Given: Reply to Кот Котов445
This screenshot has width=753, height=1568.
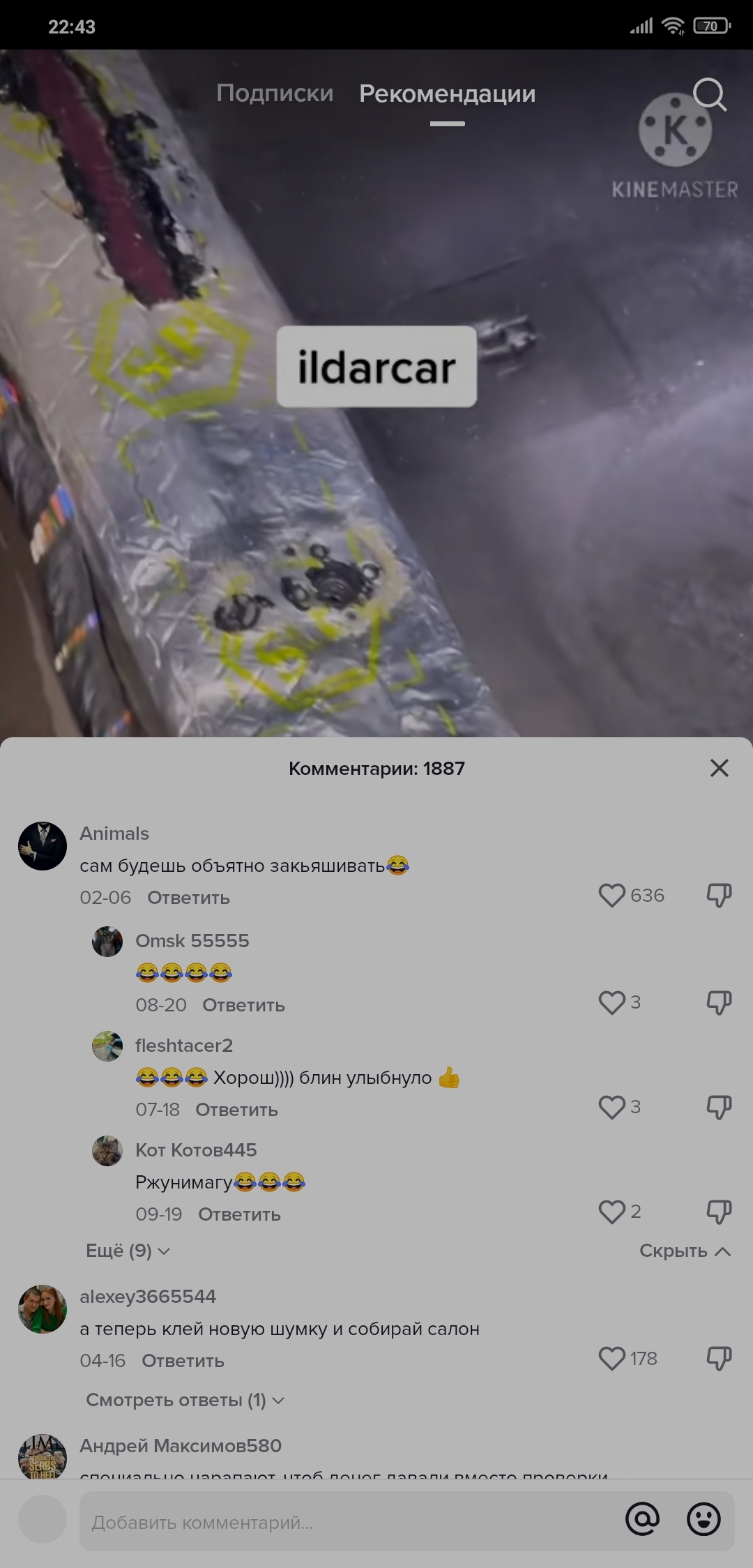Looking at the screenshot, I should (x=239, y=1214).
